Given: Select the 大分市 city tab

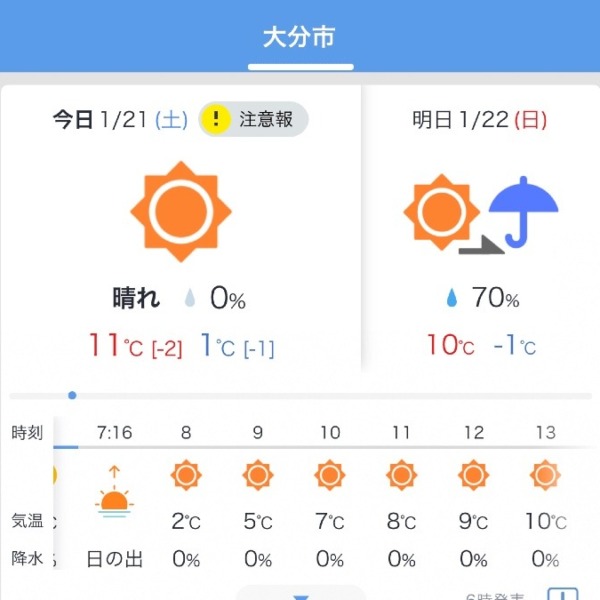Looking at the screenshot, I should pos(299,39).
